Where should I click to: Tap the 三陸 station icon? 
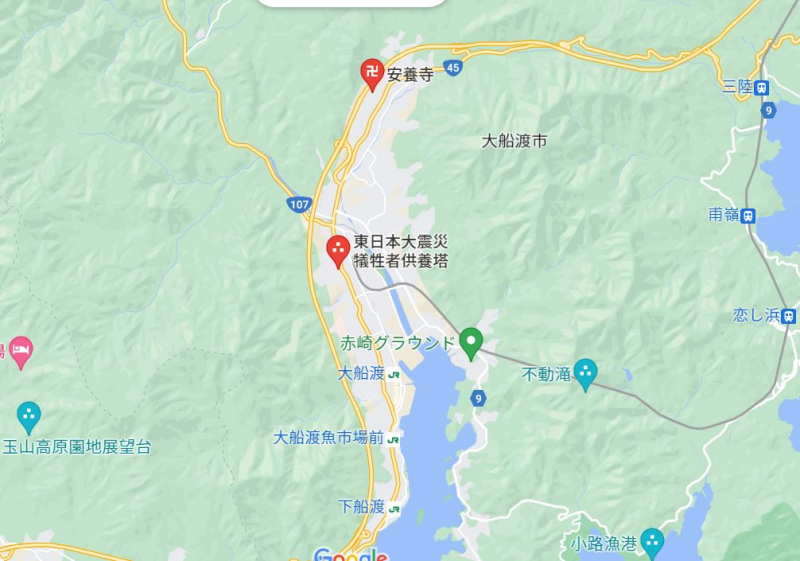click(x=763, y=87)
